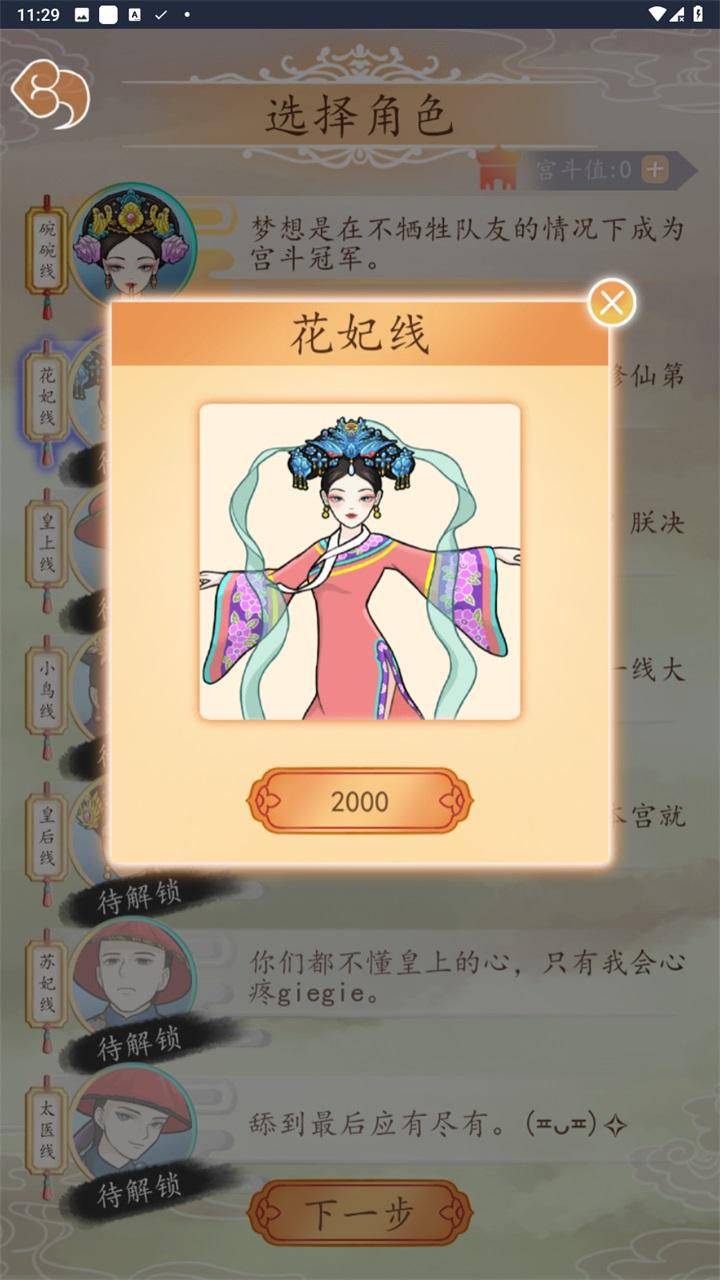Image resolution: width=720 pixels, height=1280 pixels.
Task: Close the 花妃线 popup dialog
Action: pyautogui.click(x=611, y=303)
